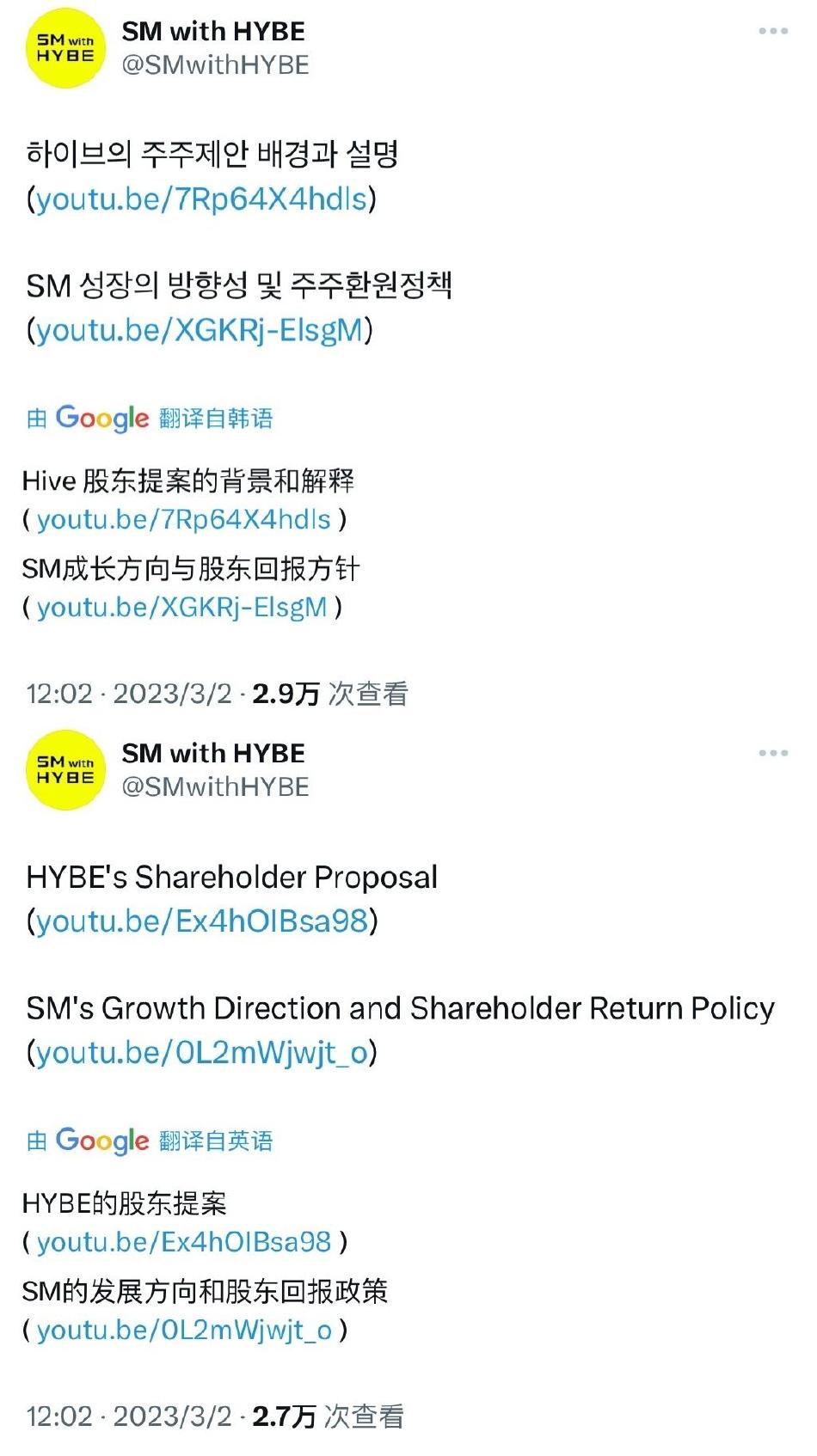The image size is (817, 1456).
Task: Open SM with HYBE profile from the Korean tweet avatar
Action: pos(65,48)
